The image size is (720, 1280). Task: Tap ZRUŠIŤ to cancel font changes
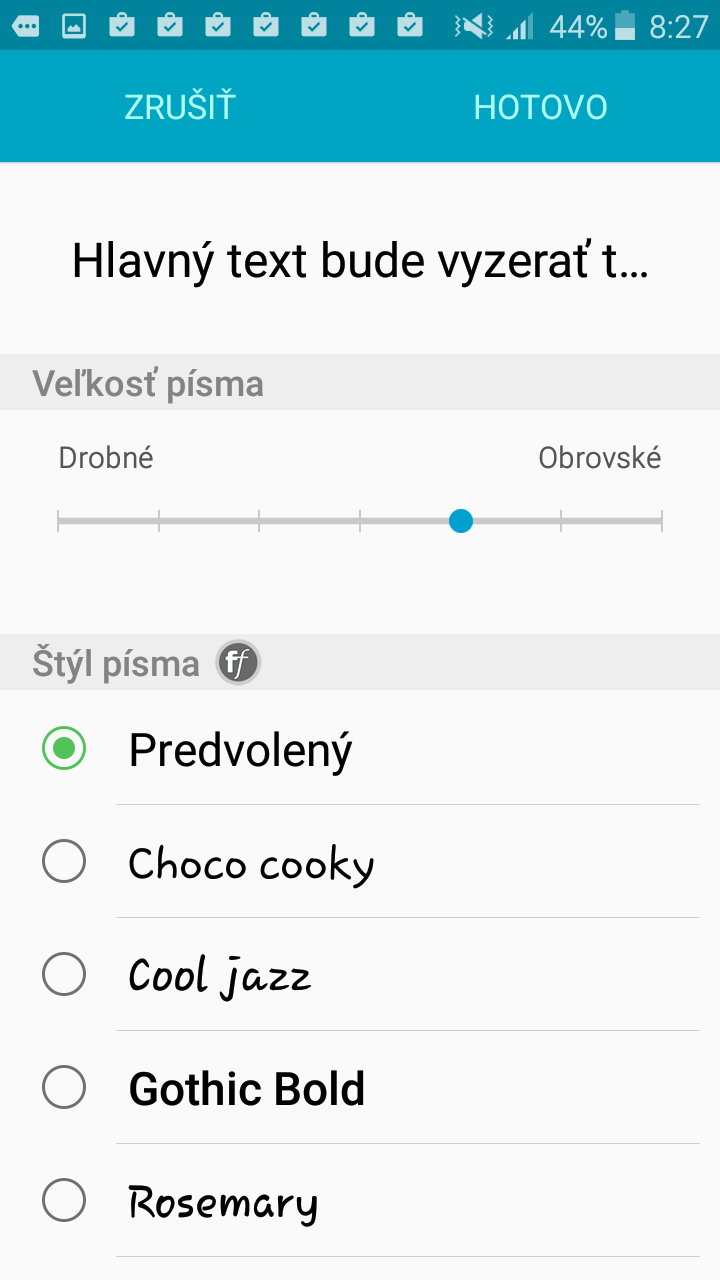coord(180,107)
